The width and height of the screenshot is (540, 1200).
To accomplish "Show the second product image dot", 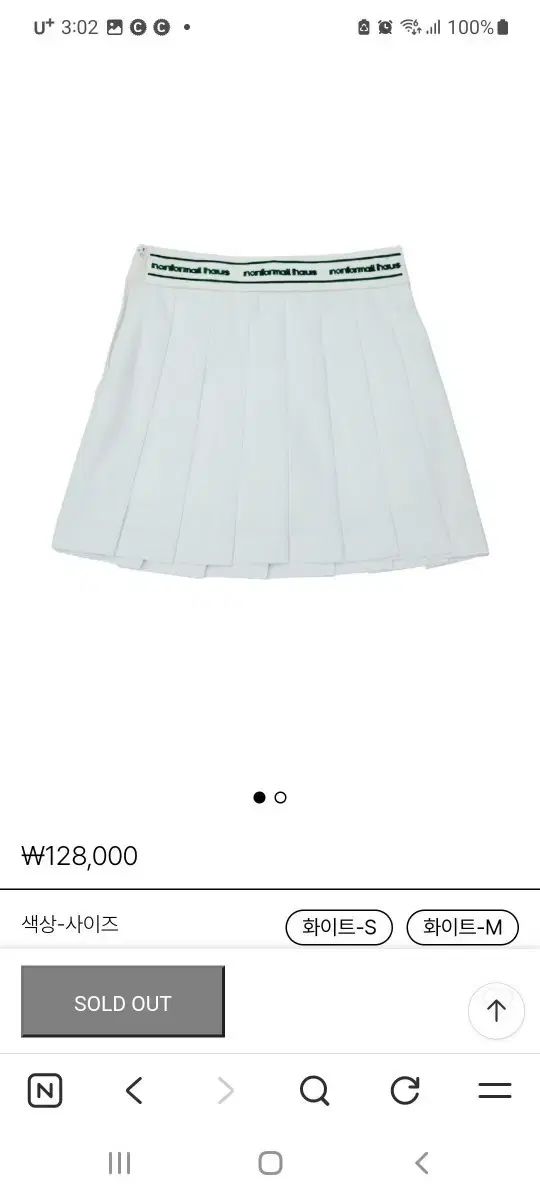I will pos(280,797).
